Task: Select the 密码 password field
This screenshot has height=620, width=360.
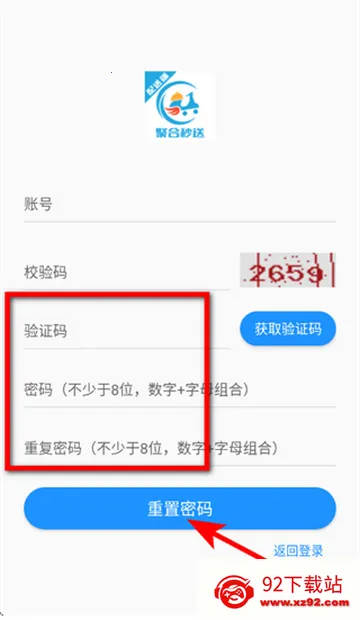Action: pyautogui.click(x=180, y=390)
